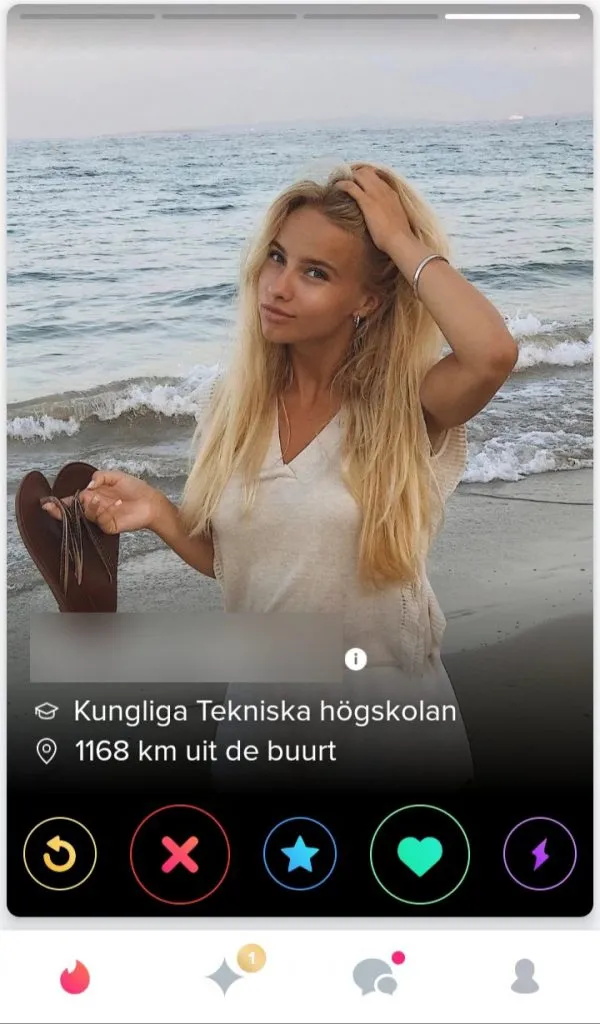This screenshot has height=1024, width=600.
Task: Send a Super Like with the star
Action: click(x=300, y=854)
